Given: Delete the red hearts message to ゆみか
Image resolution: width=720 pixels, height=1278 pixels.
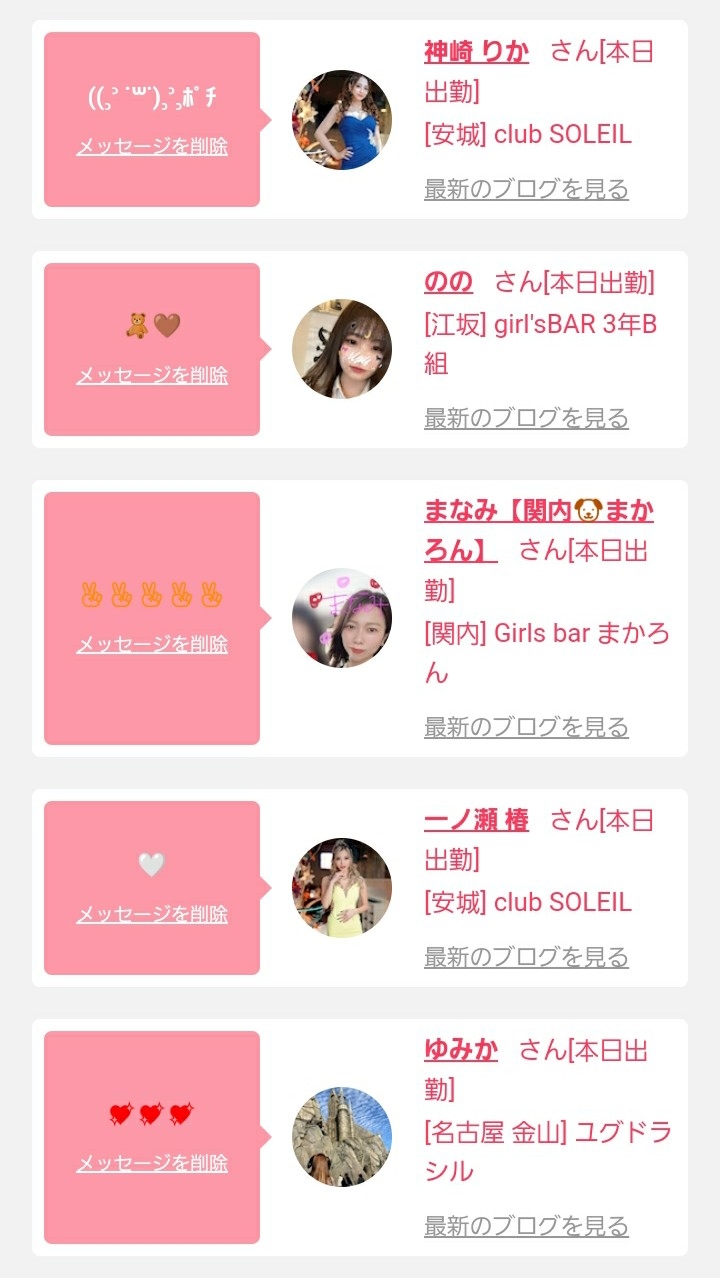Looking at the screenshot, I should (152, 1163).
